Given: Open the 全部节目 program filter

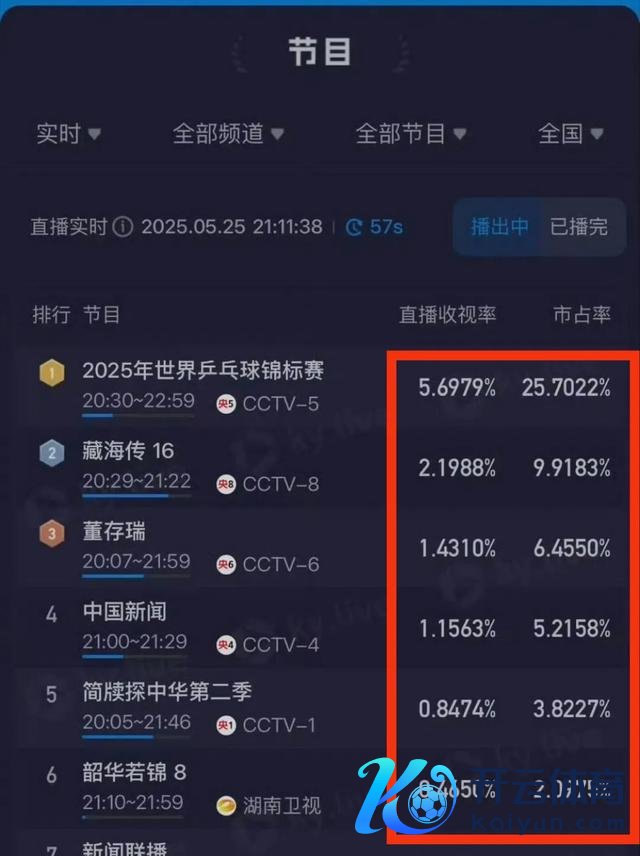Looking at the screenshot, I should click(x=411, y=133).
